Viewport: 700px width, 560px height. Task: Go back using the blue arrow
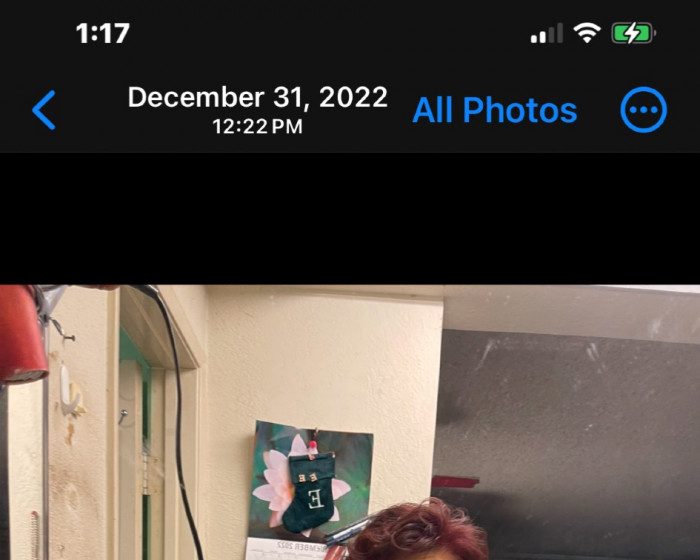click(x=44, y=110)
